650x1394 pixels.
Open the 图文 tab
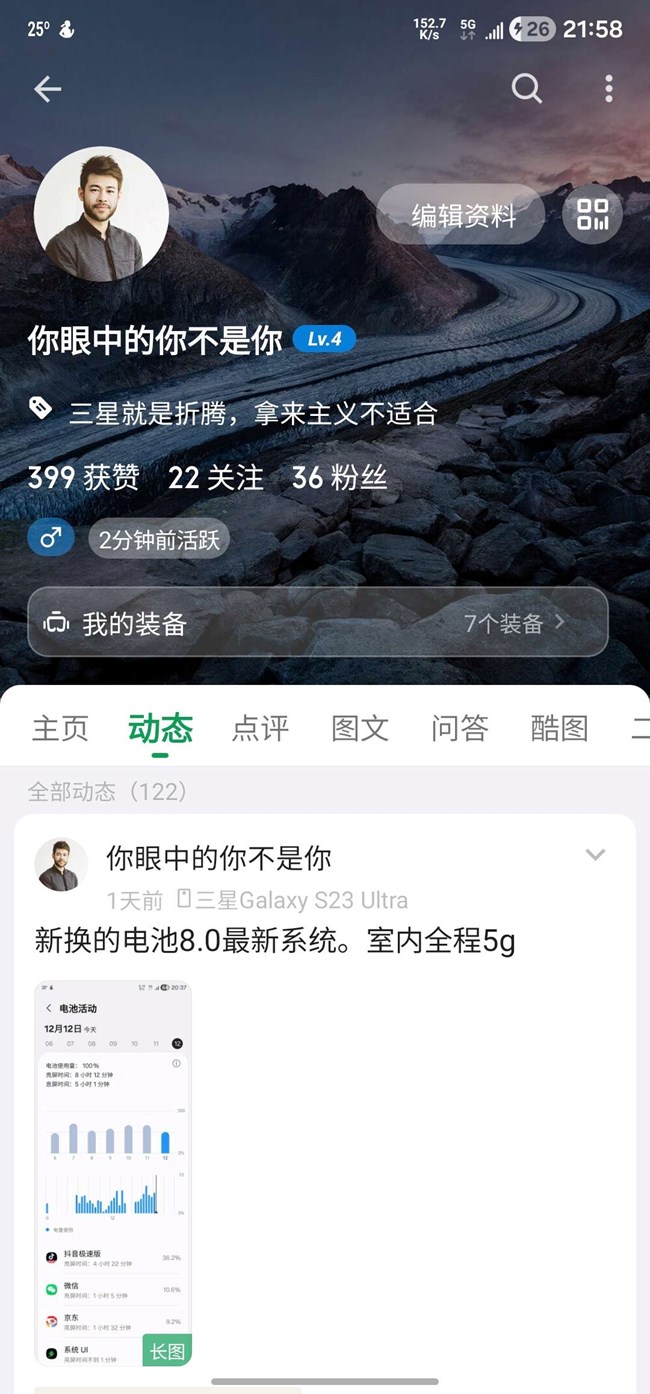coord(360,728)
